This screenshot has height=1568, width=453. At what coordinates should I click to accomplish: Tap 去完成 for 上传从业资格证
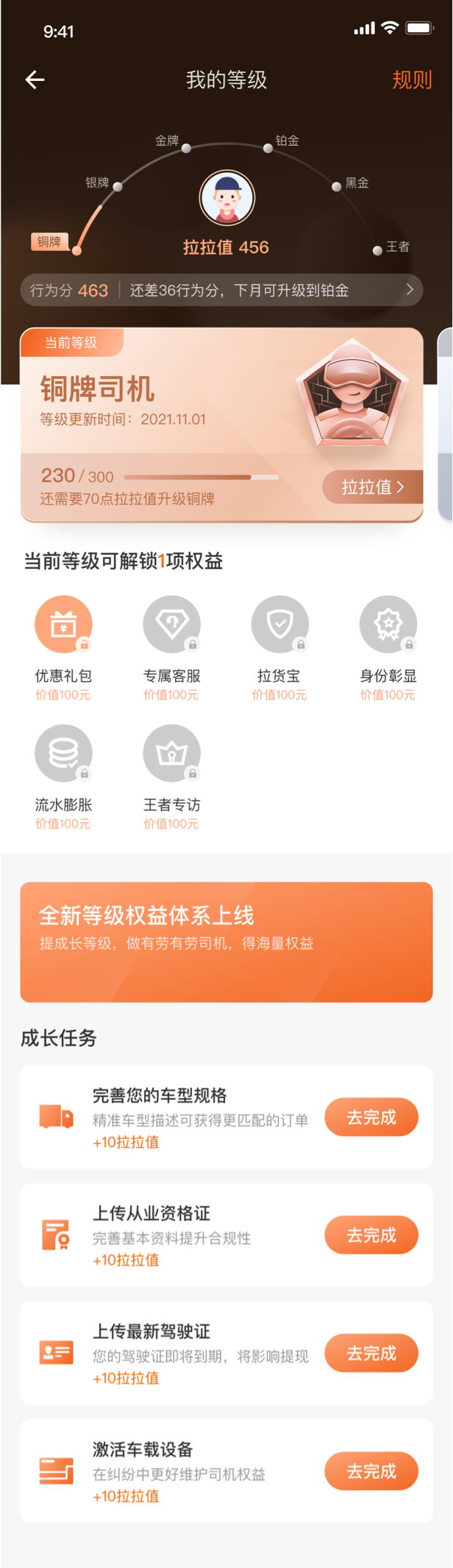[x=371, y=1235]
